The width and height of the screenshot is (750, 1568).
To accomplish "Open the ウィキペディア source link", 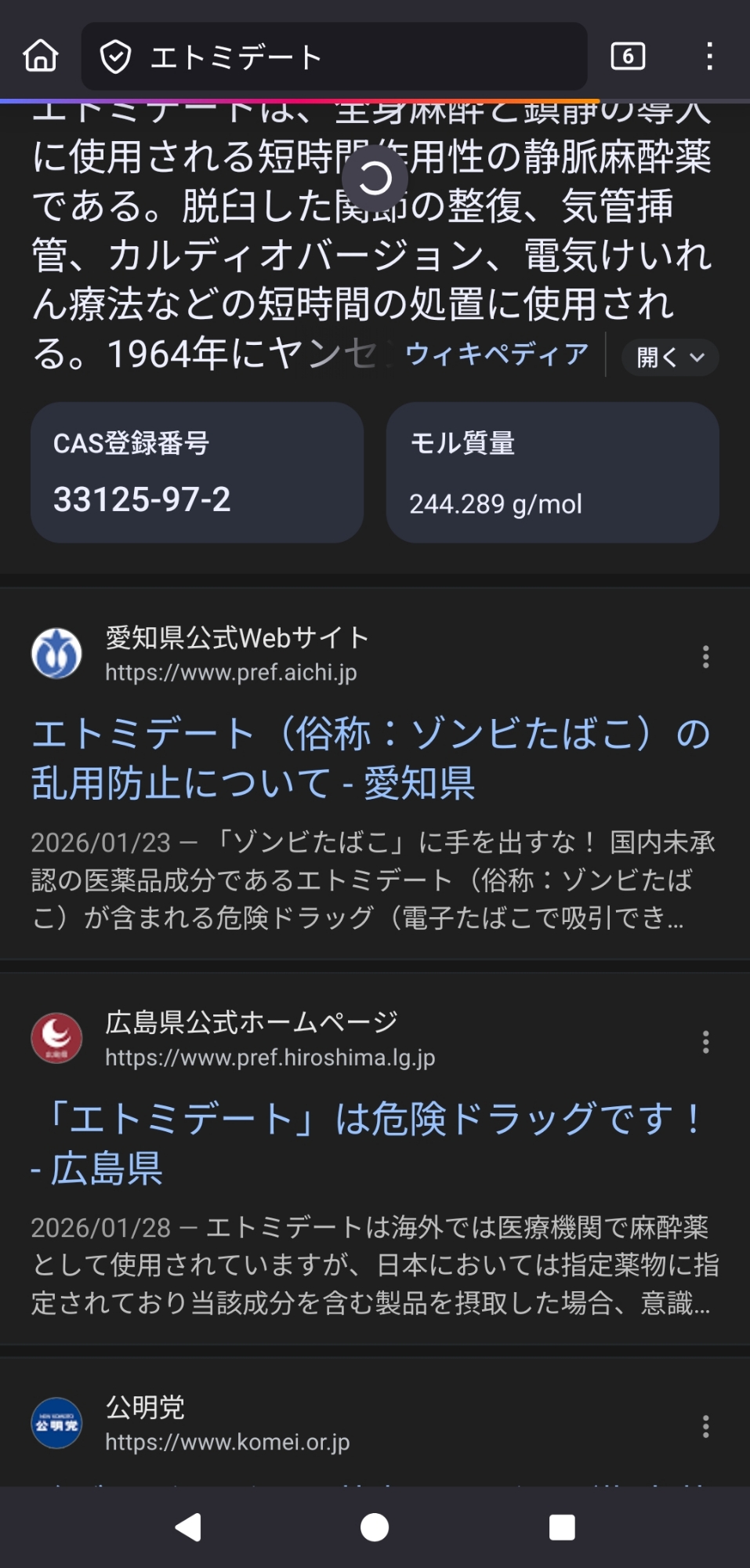I will point(496,355).
